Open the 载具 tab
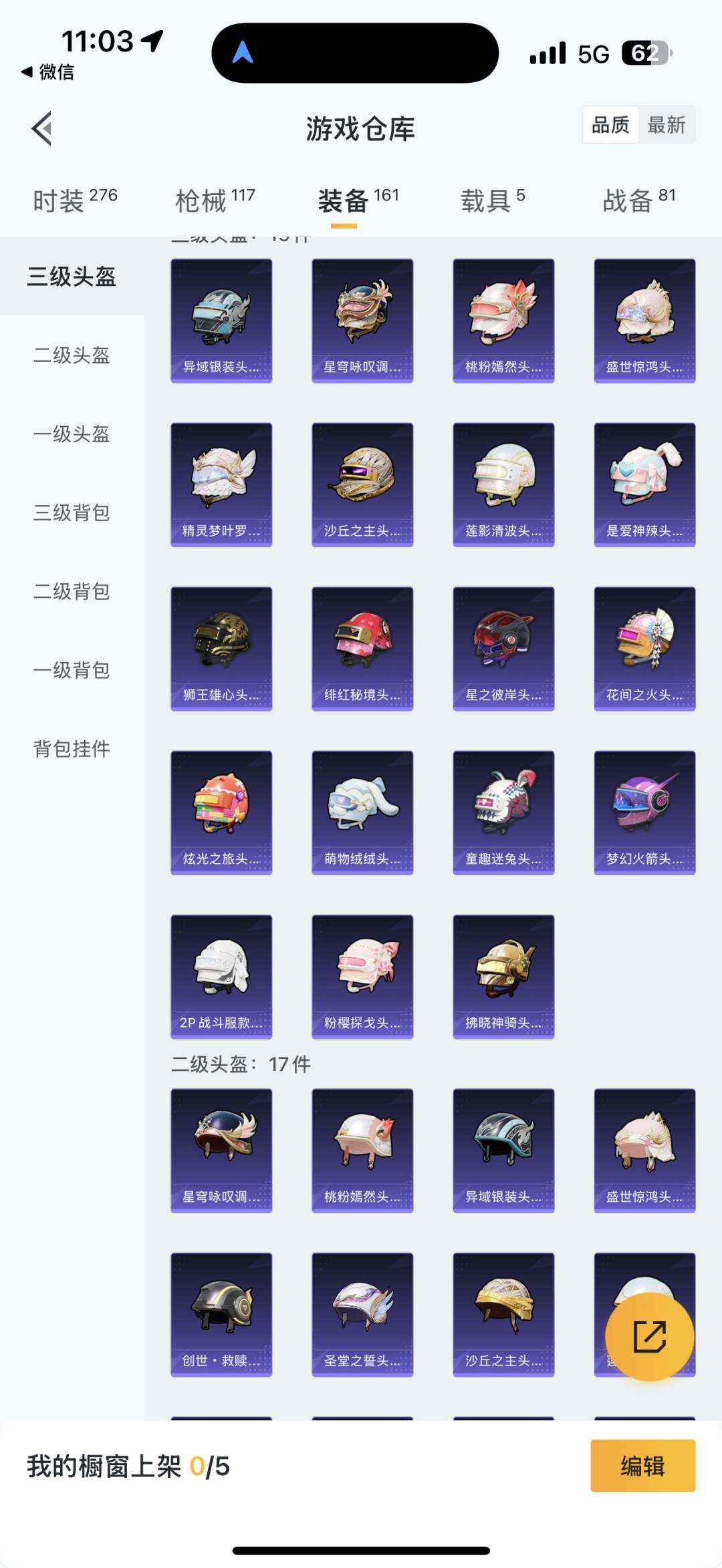 pyautogui.click(x=493, y=200)
